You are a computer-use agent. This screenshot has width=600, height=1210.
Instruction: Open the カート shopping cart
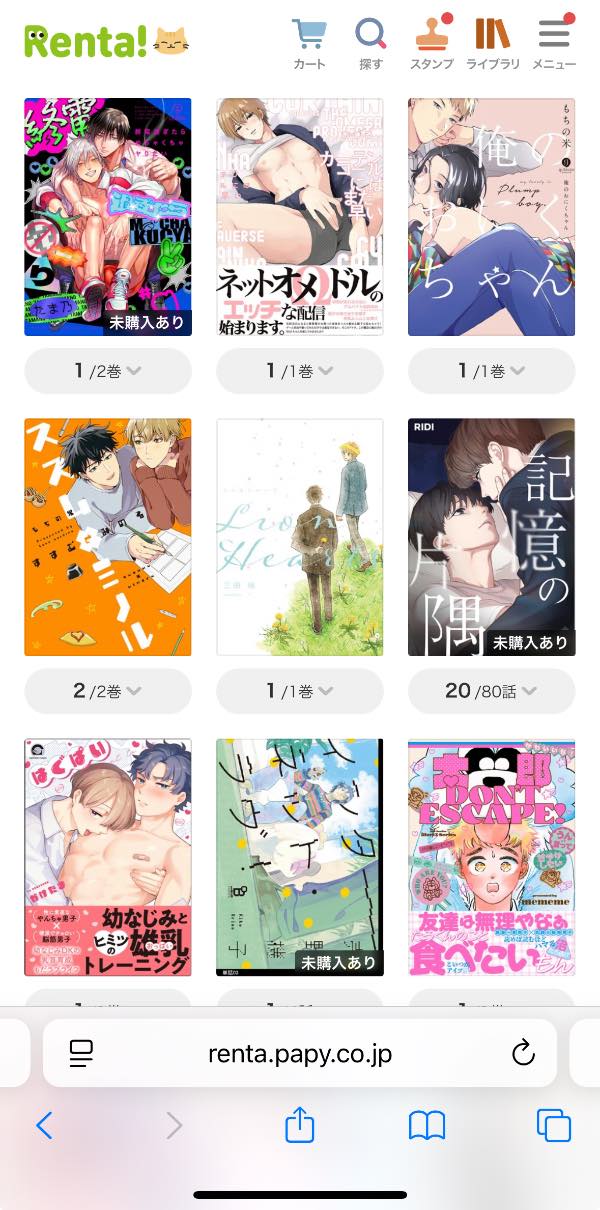tap(309, 43)
